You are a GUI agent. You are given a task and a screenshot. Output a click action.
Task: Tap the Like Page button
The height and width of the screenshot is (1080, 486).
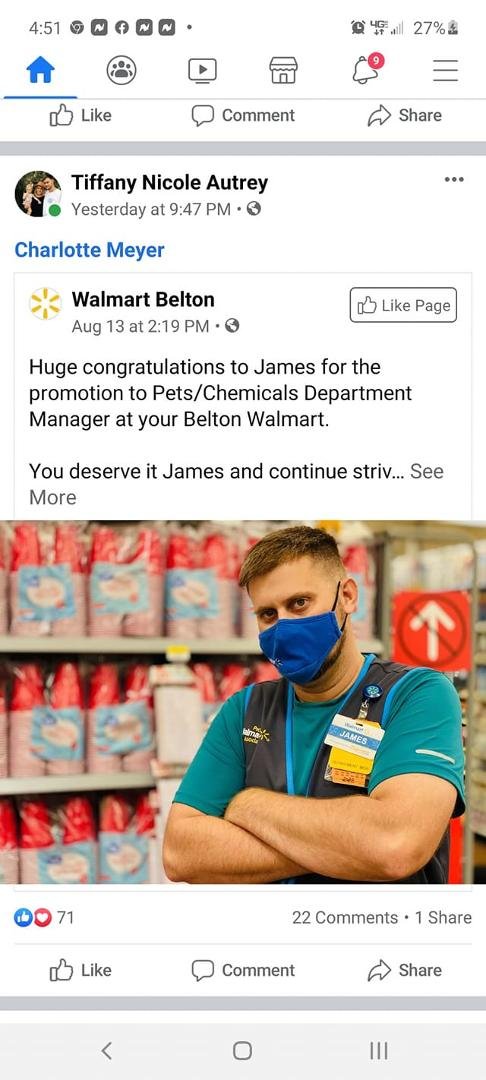[x=403, y=305]
